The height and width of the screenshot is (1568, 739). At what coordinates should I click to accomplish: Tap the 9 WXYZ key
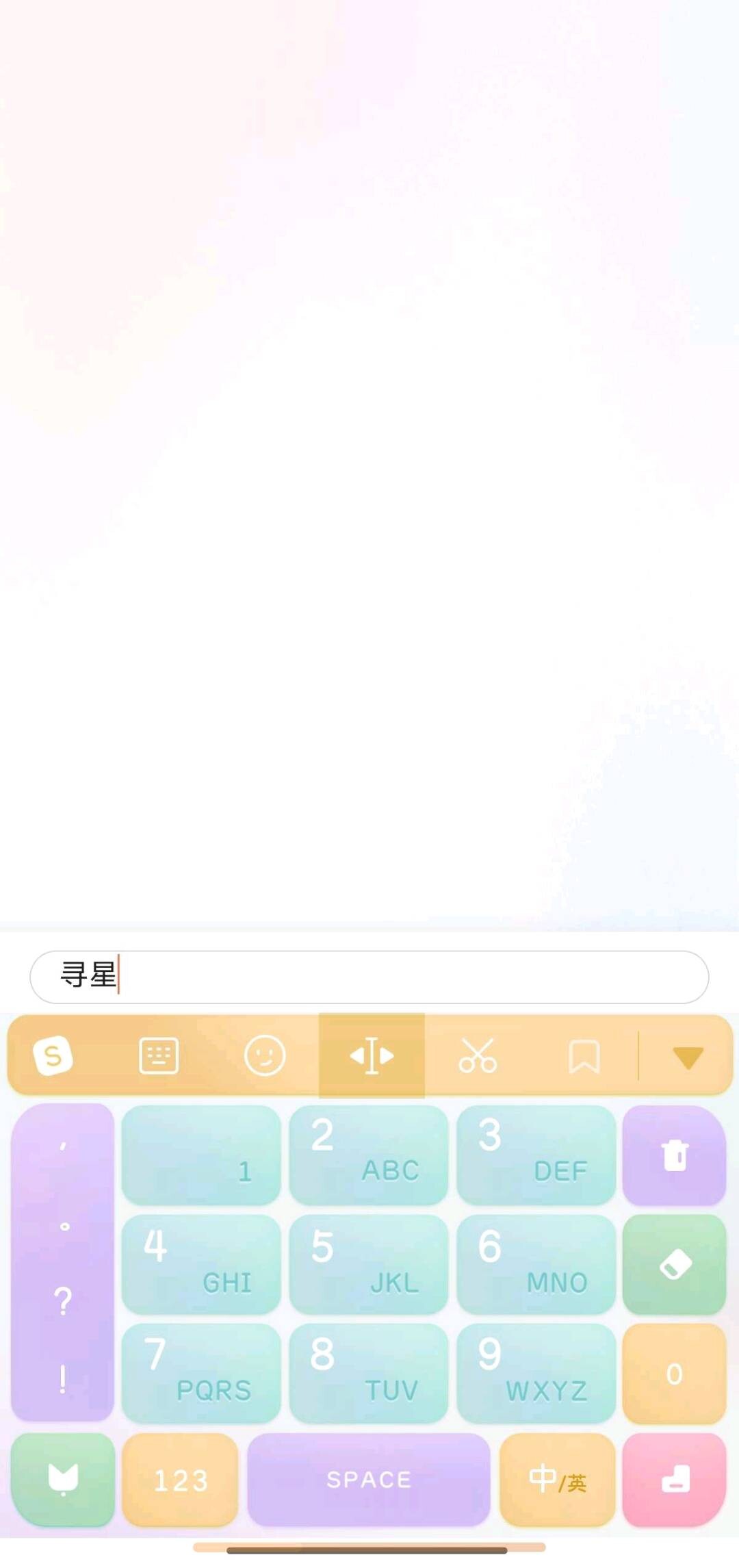(536, 1373)
